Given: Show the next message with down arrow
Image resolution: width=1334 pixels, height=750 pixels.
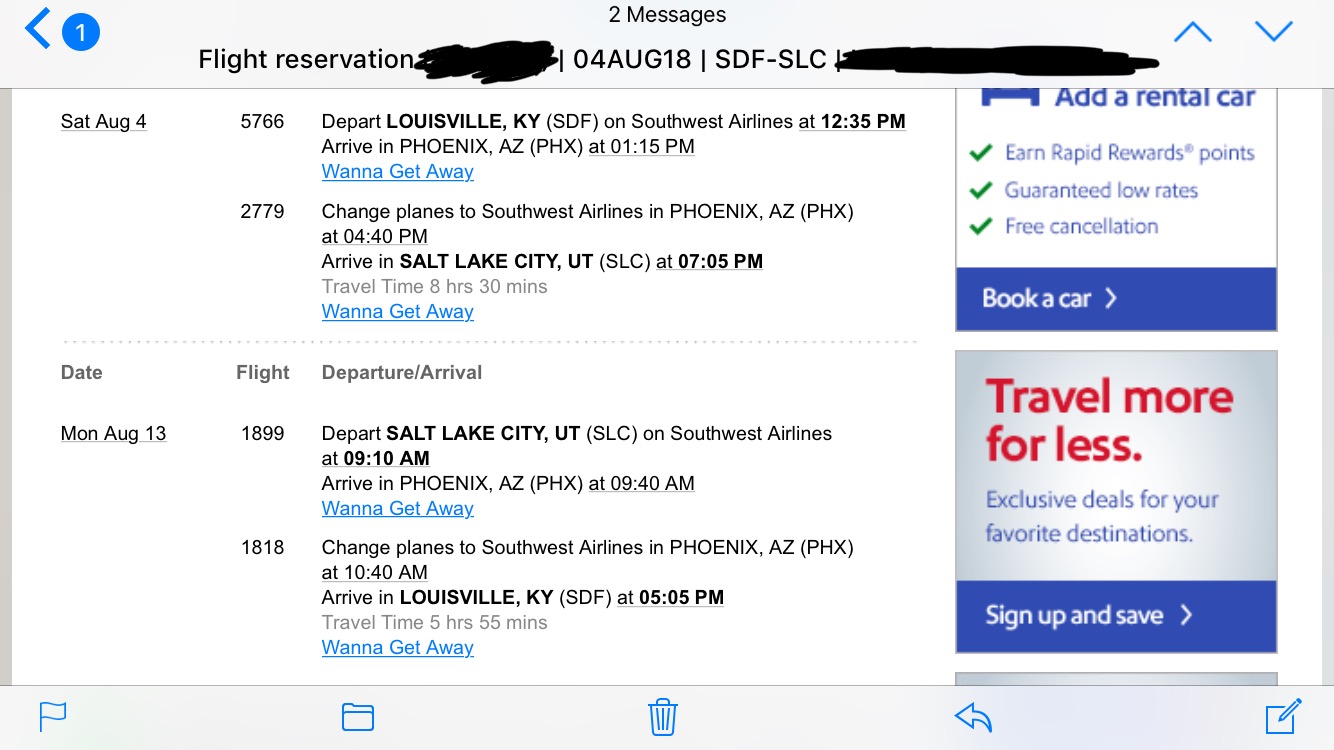Looking at the screenshot, I should 1273,32.
